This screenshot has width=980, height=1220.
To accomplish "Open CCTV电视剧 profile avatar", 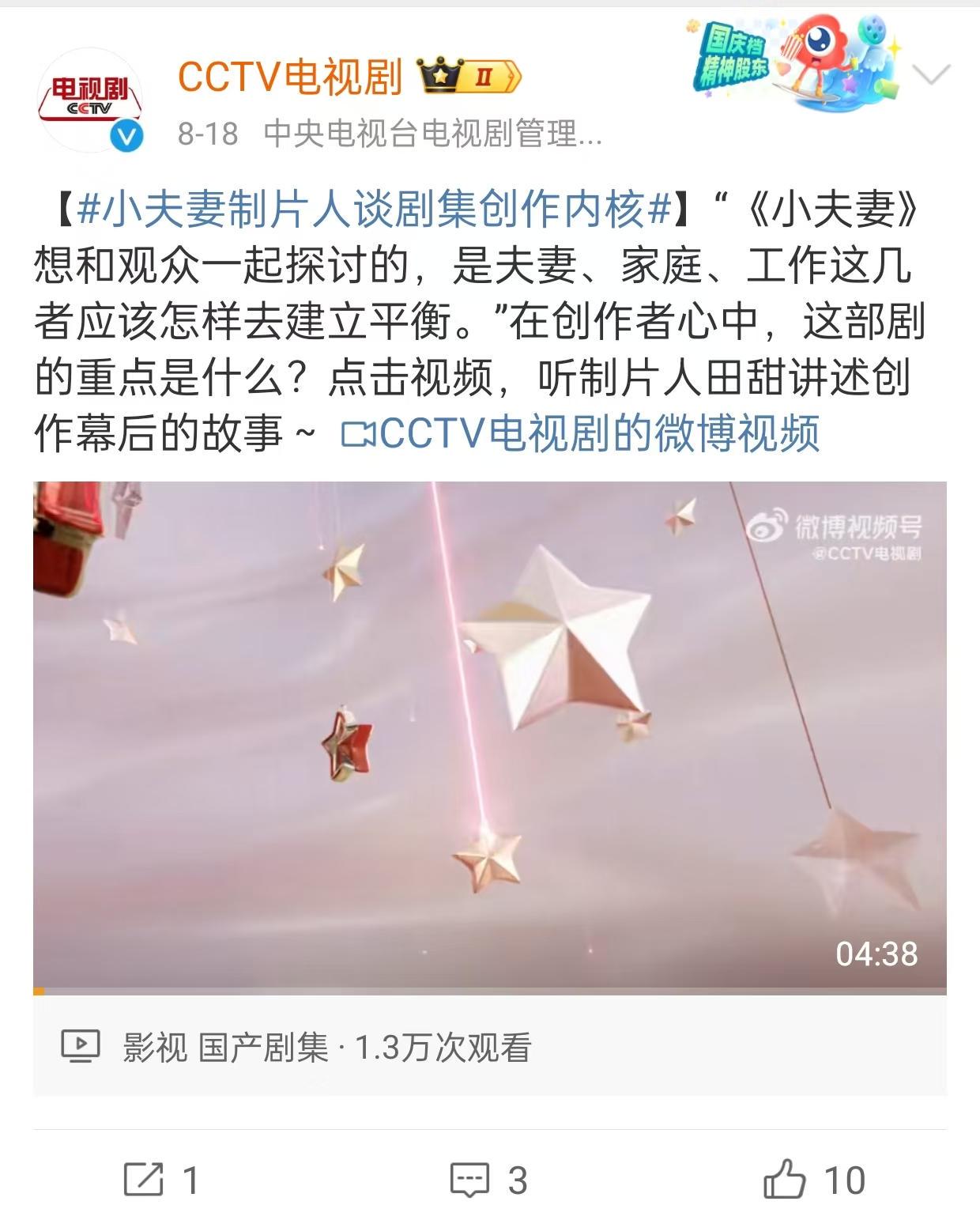I will 91,100.
